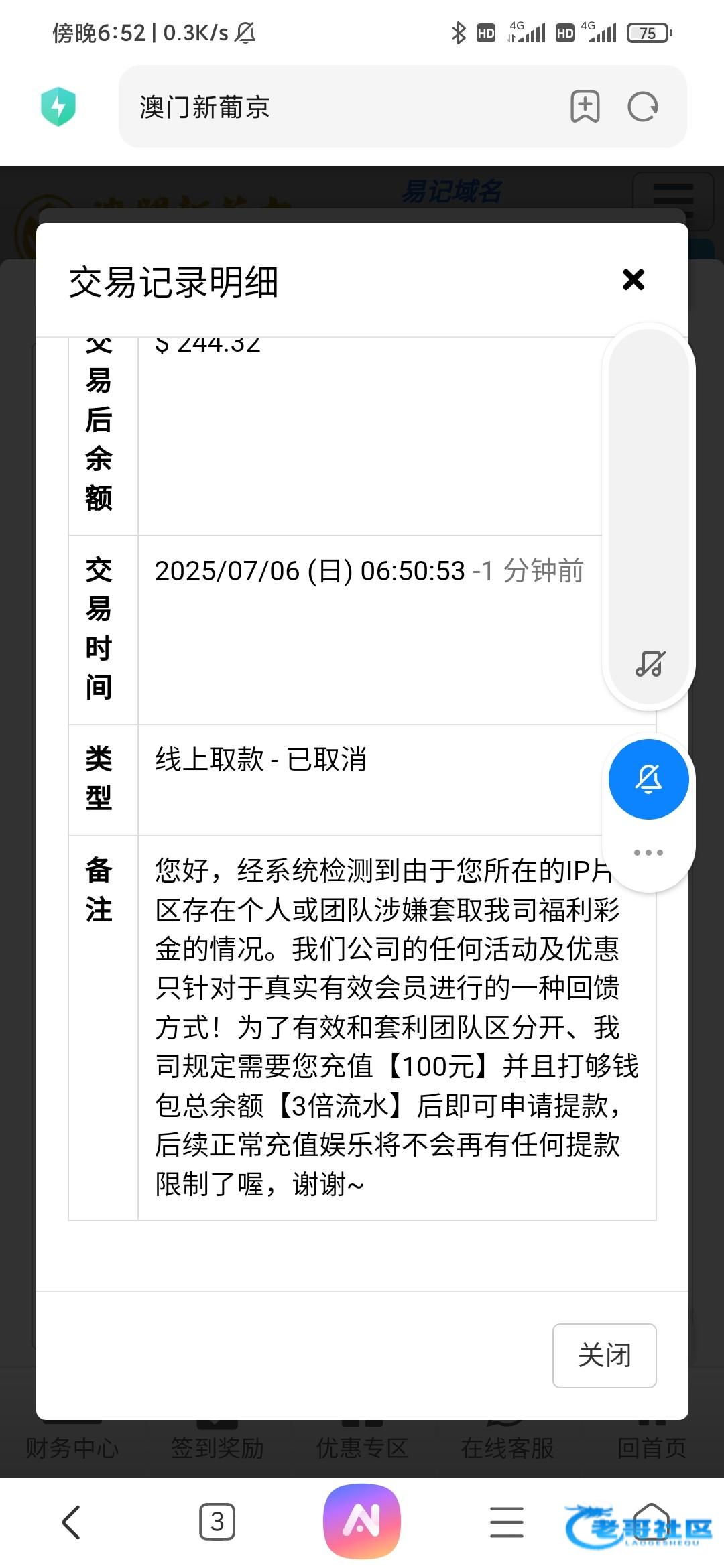The height and width of the screenshot is (1568, 724).
Task: Open the AI assistant button
Action: tap(362, 1521)
